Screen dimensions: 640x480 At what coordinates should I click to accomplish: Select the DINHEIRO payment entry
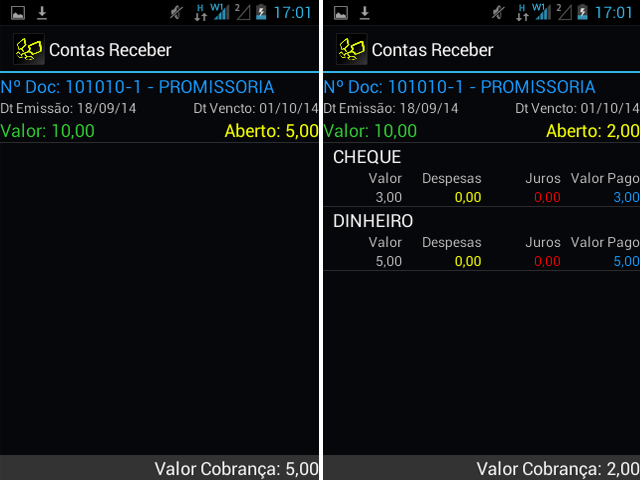481,240
